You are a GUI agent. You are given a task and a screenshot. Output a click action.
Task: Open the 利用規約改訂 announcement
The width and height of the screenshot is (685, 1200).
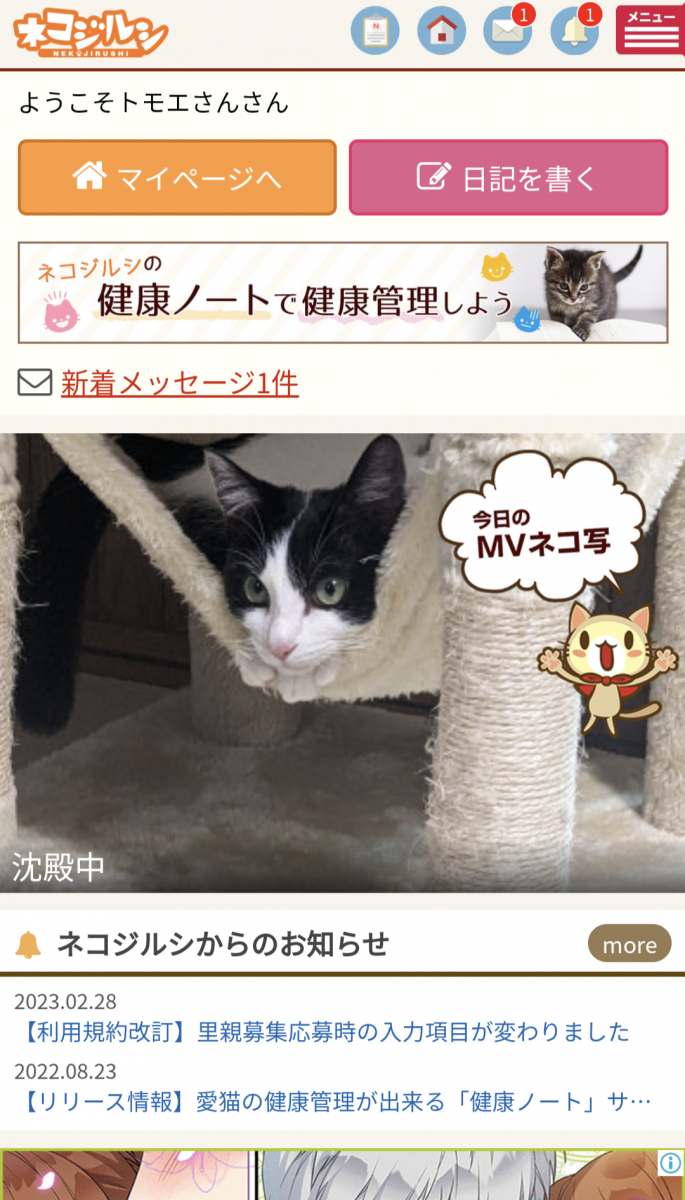tap(322, 1031)
